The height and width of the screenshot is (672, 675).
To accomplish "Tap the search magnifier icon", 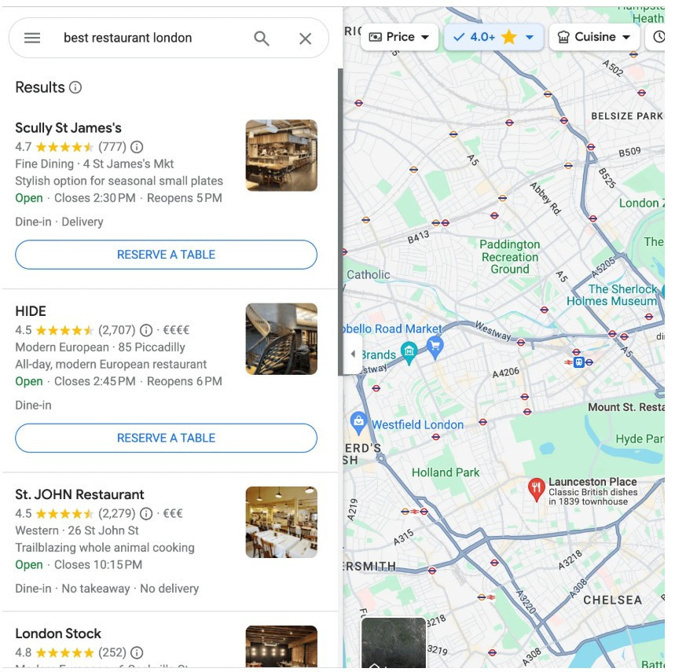I will (x=261, y=38).
